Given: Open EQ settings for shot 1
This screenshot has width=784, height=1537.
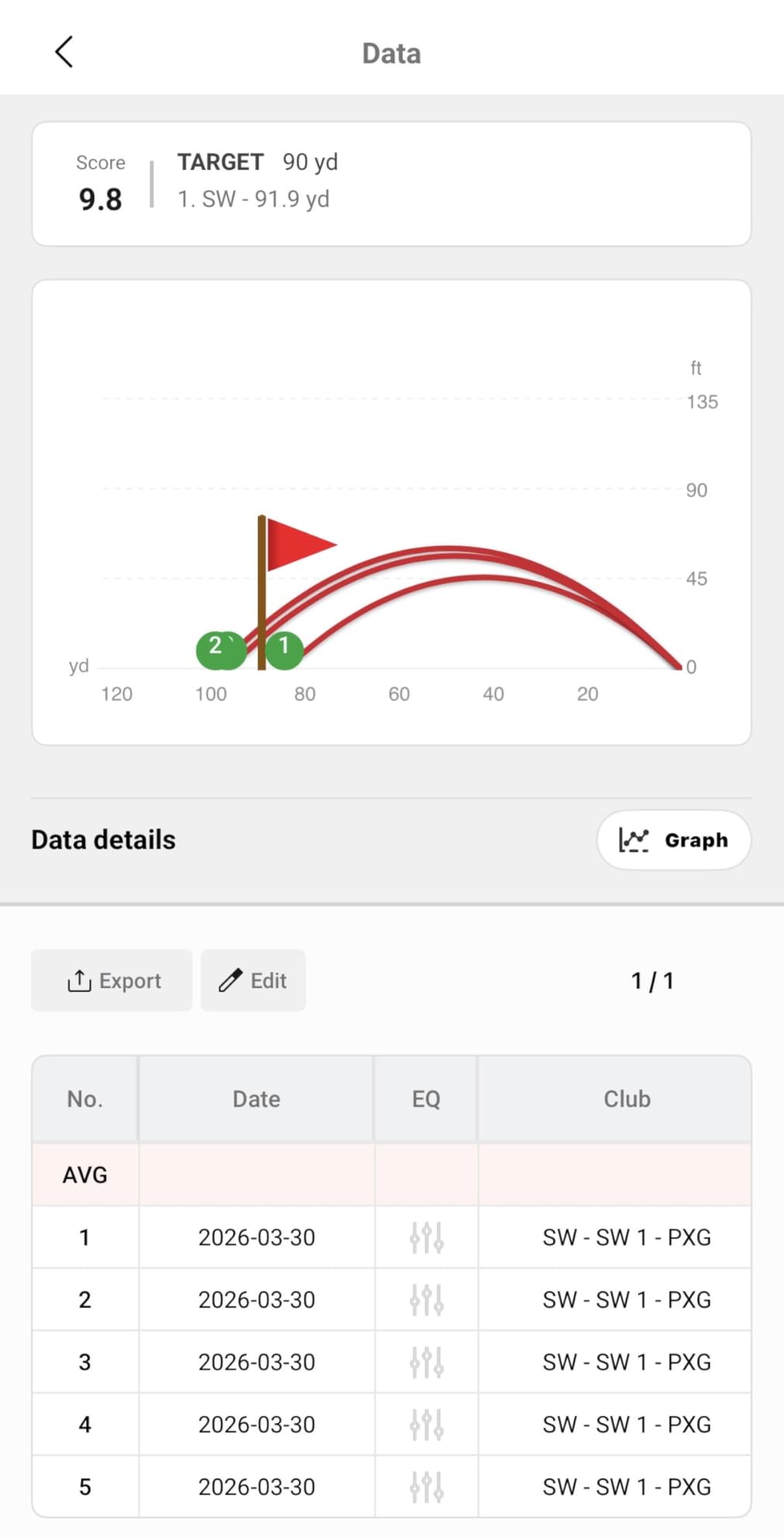Looking at the screenshot, I should click(426, 1237).
